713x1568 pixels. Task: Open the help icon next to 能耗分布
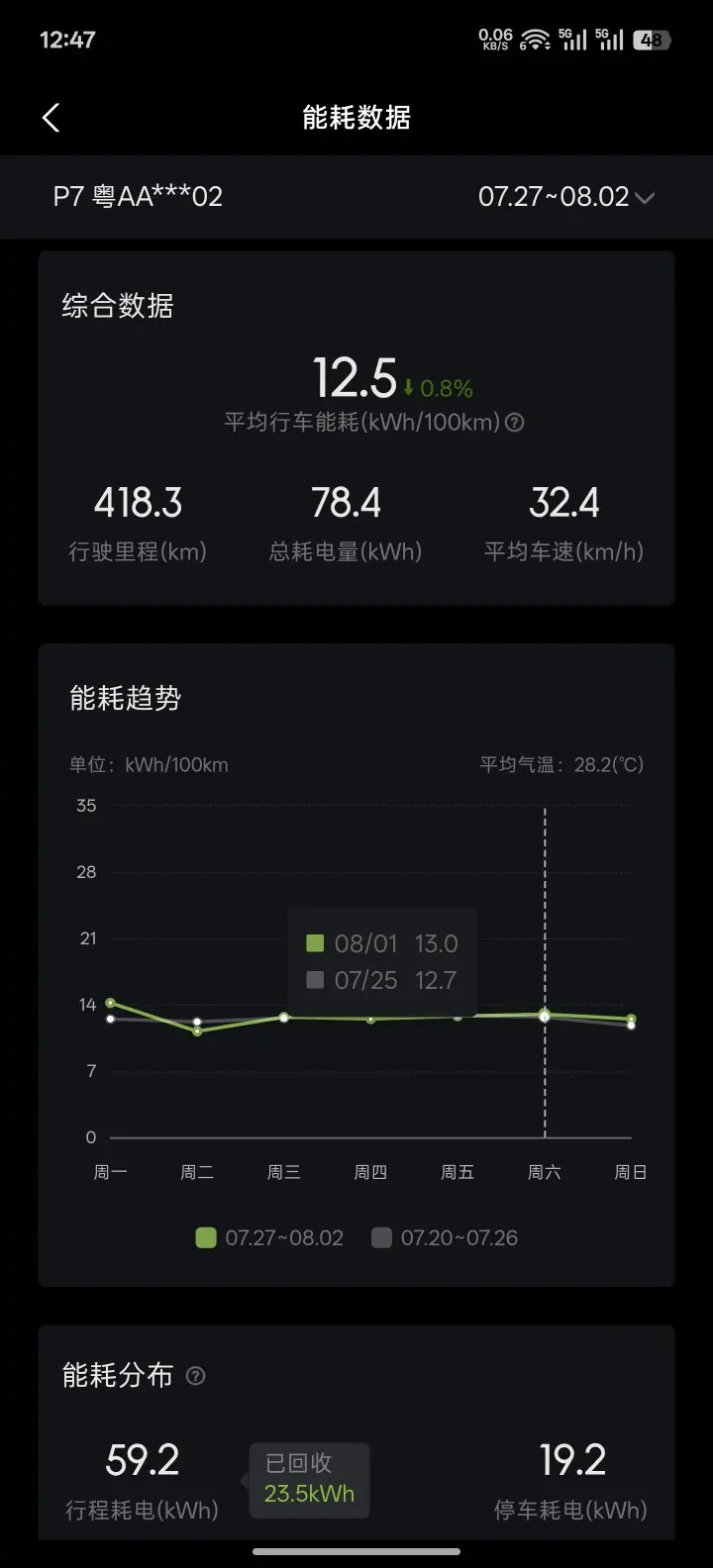click(x=196, y=1376)
